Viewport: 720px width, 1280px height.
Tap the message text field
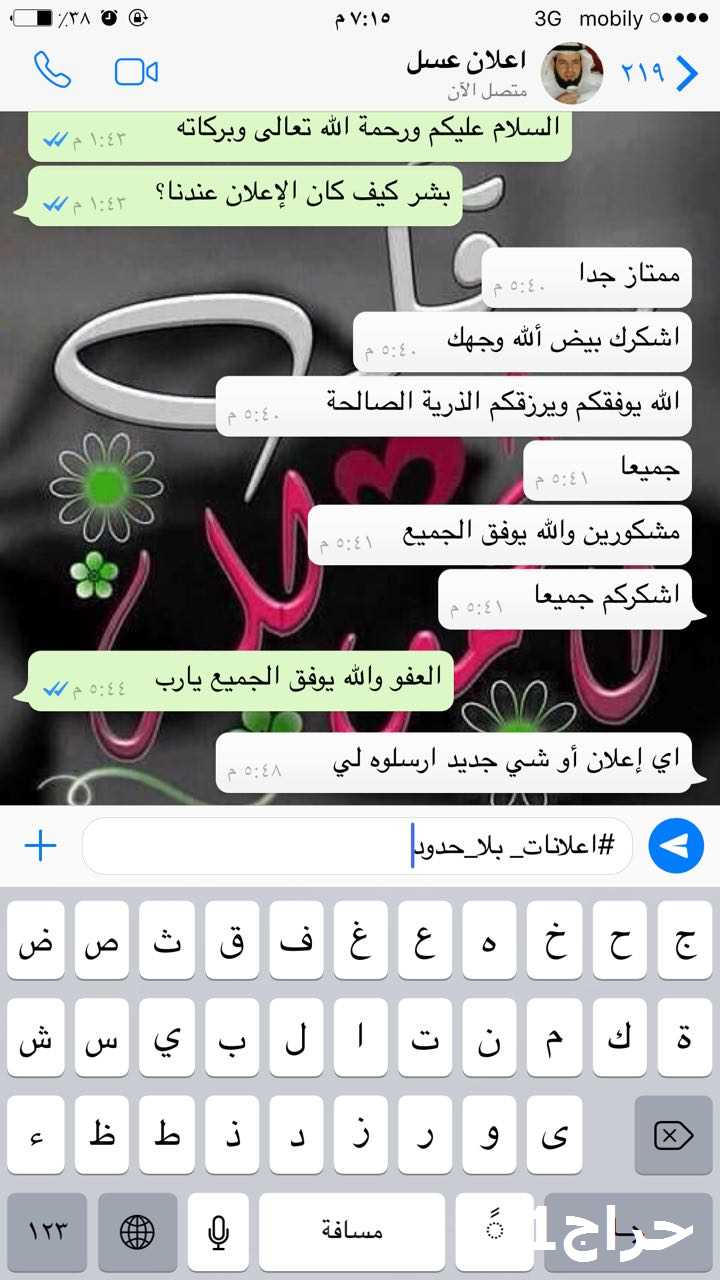(357, 846)
